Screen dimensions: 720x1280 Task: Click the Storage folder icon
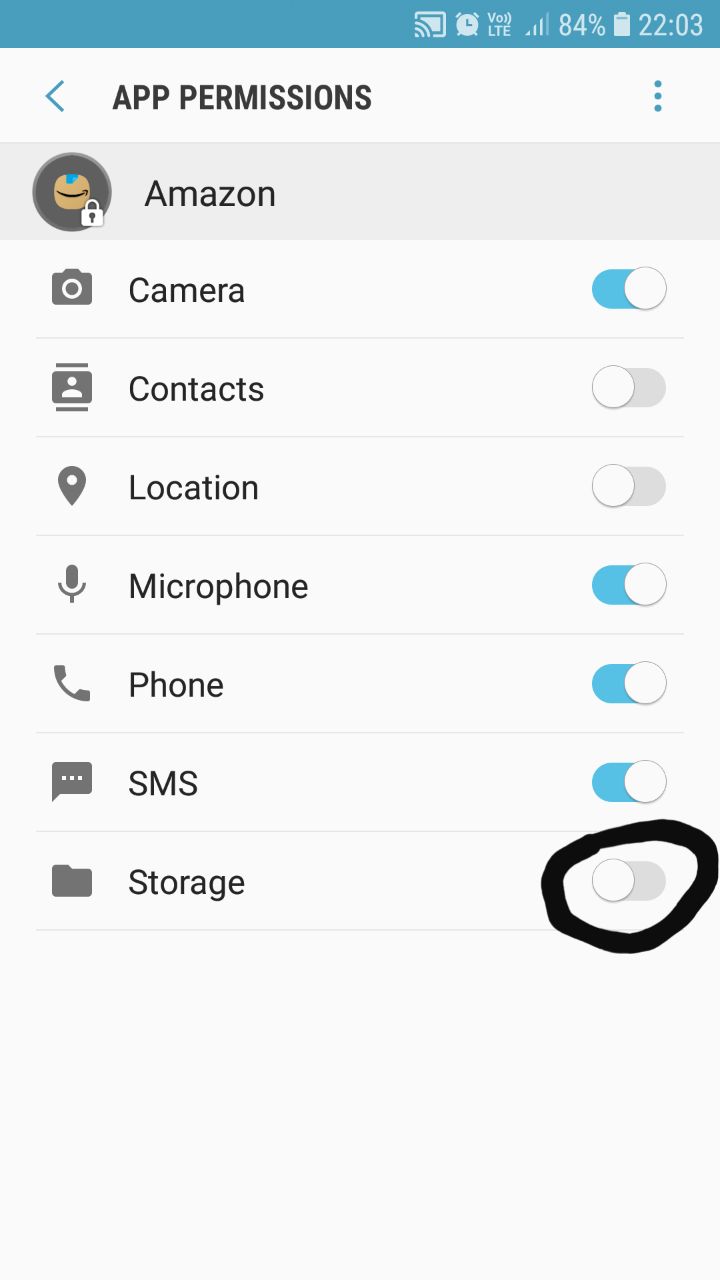click(72, 882)
